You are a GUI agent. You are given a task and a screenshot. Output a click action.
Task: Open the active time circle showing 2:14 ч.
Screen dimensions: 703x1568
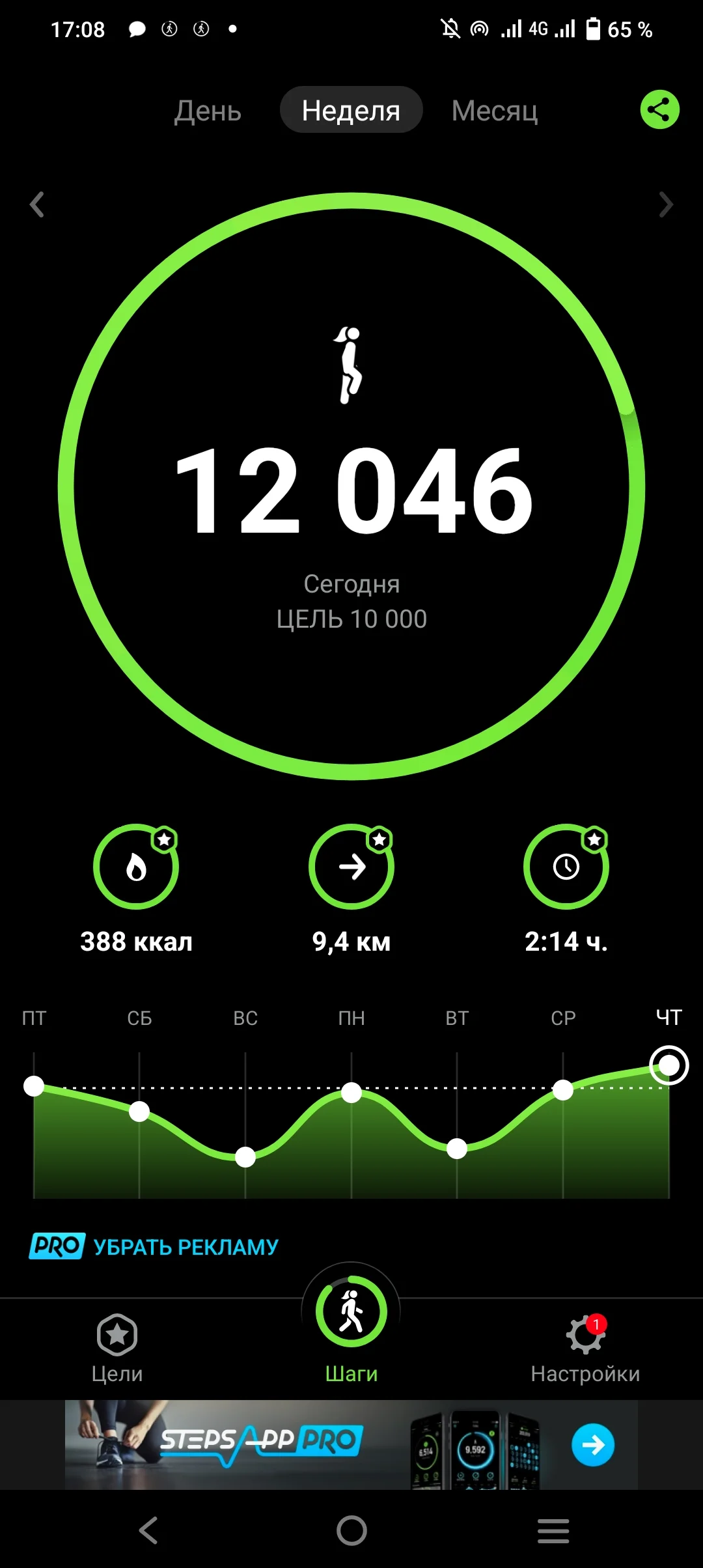click(x=566, y=867)
